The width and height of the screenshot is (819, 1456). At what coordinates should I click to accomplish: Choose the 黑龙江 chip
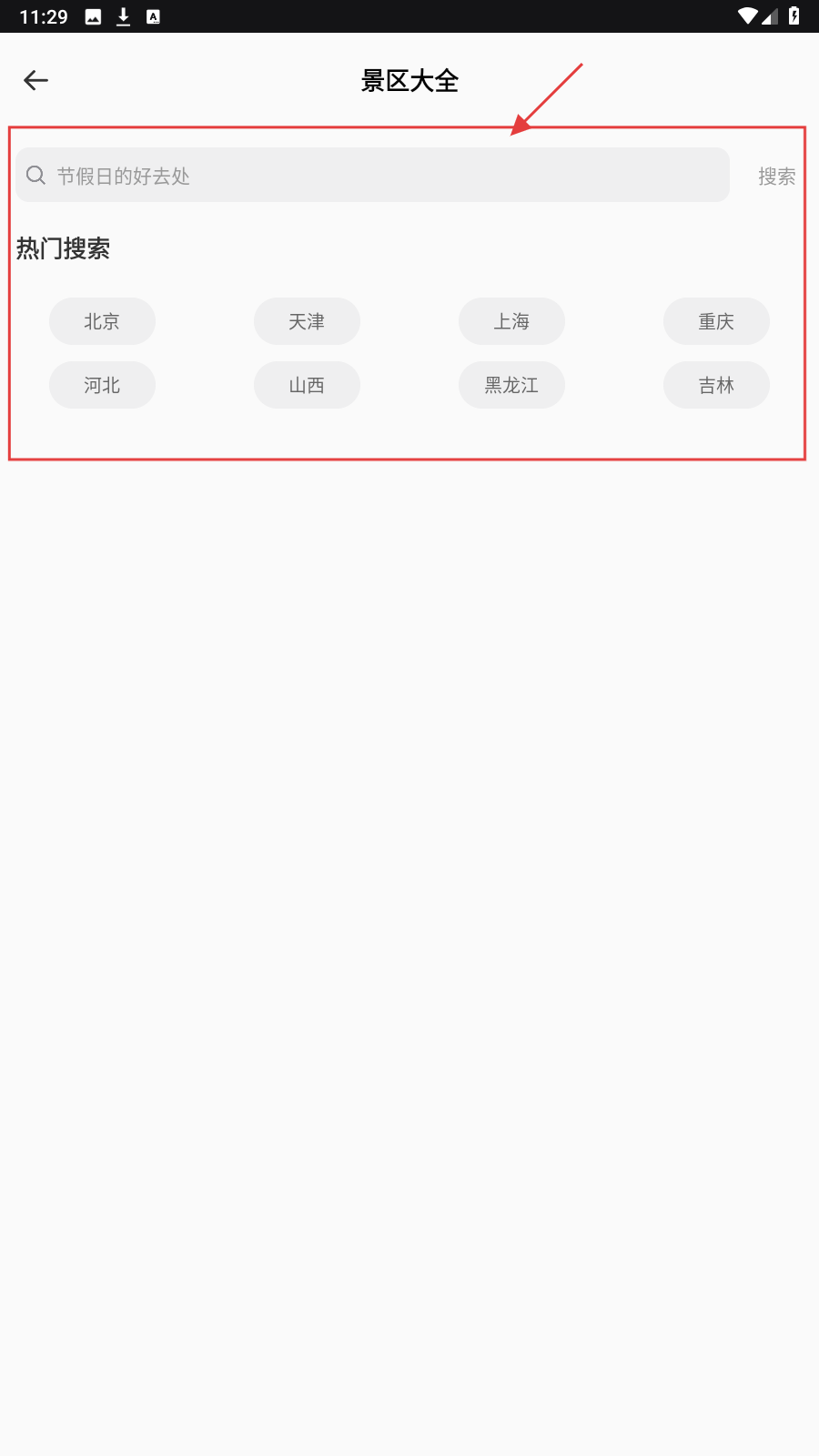[511, 385]
